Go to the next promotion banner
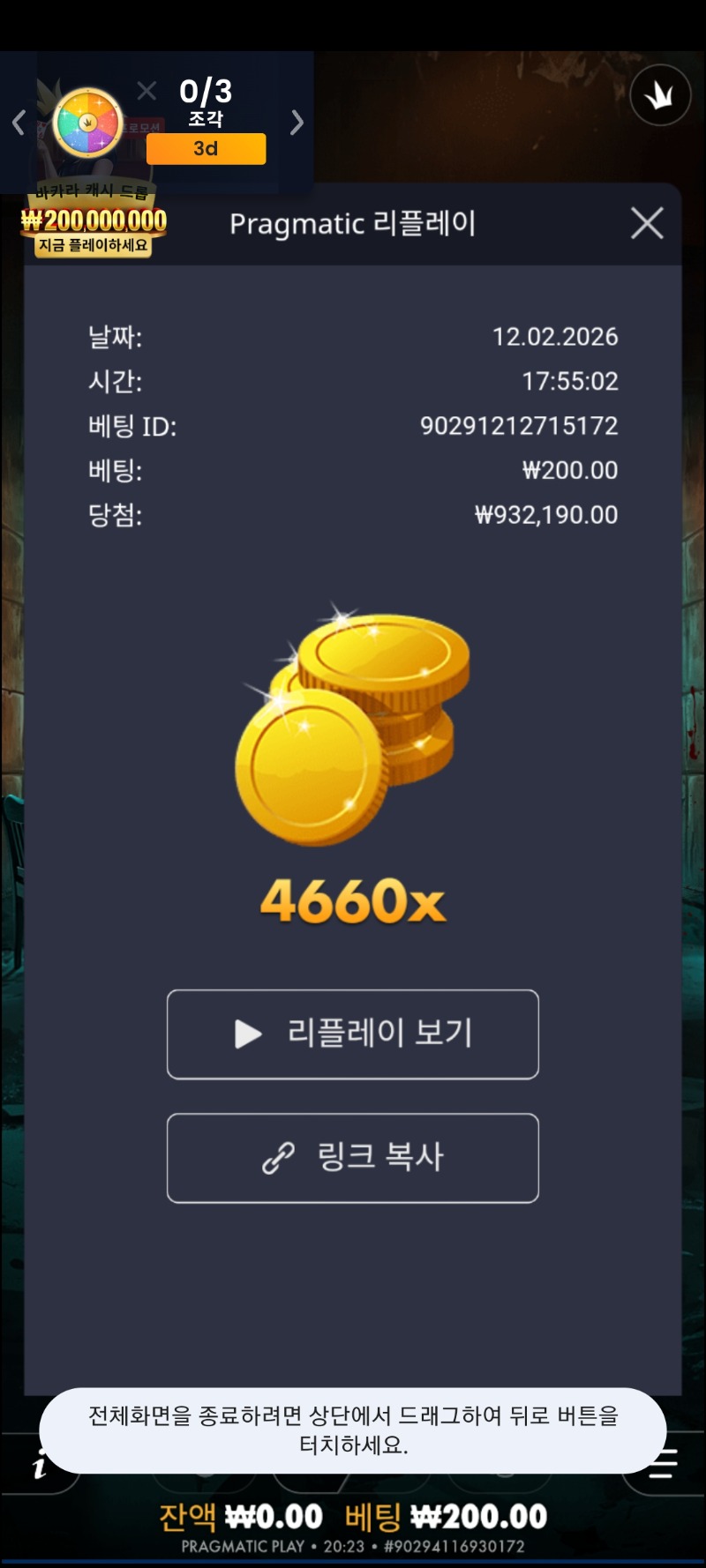The height and width of the screenshot is (1568, 706). pyautogui.click(x=297, y=123)
